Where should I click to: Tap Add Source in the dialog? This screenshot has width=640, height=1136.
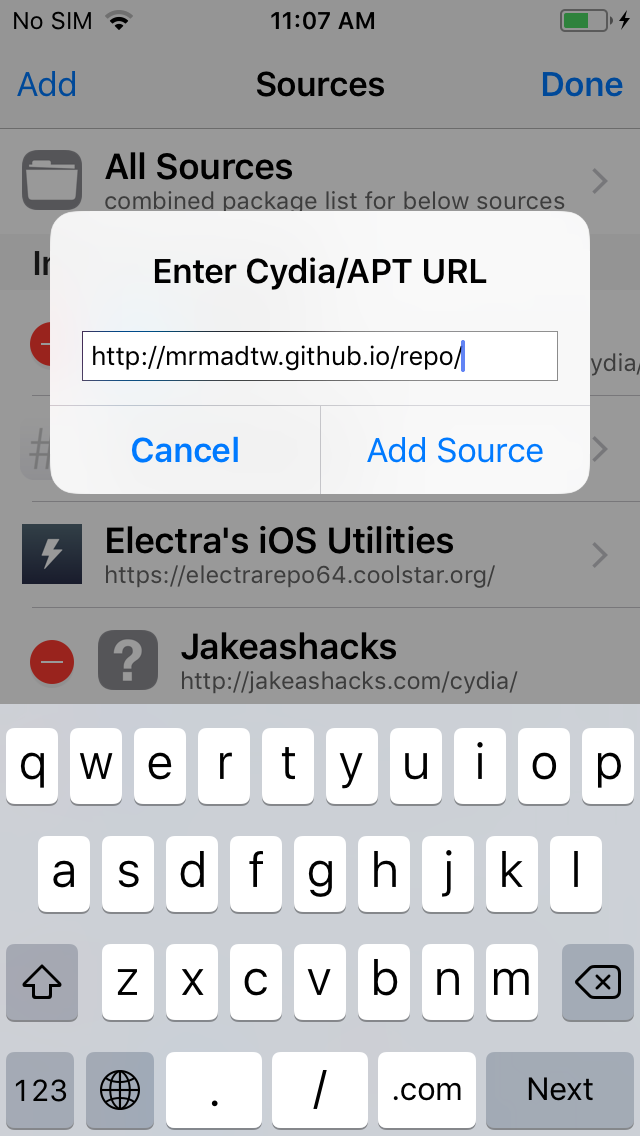455,450
